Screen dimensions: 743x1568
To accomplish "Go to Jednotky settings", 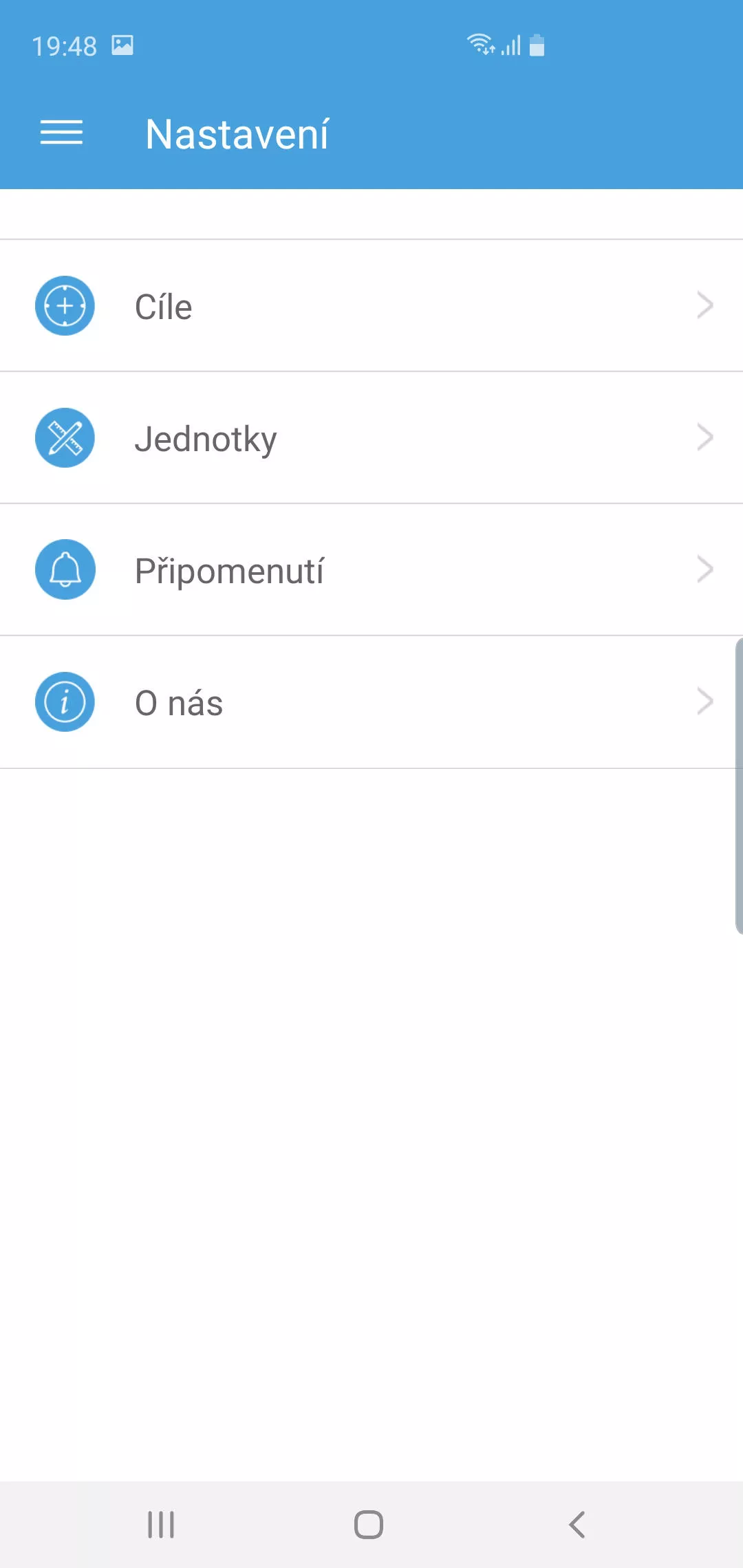I will pyautogui.click(x=371, y=438).
